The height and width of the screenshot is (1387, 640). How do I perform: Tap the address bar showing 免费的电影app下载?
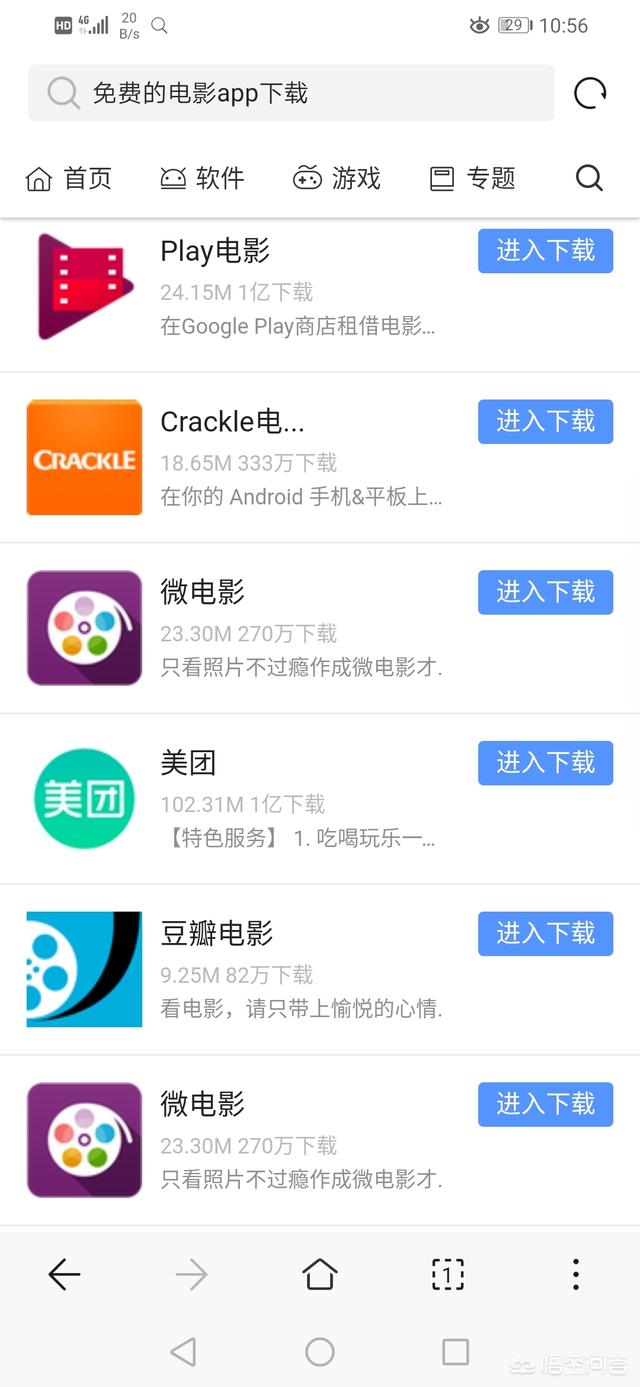click(290, 94)
